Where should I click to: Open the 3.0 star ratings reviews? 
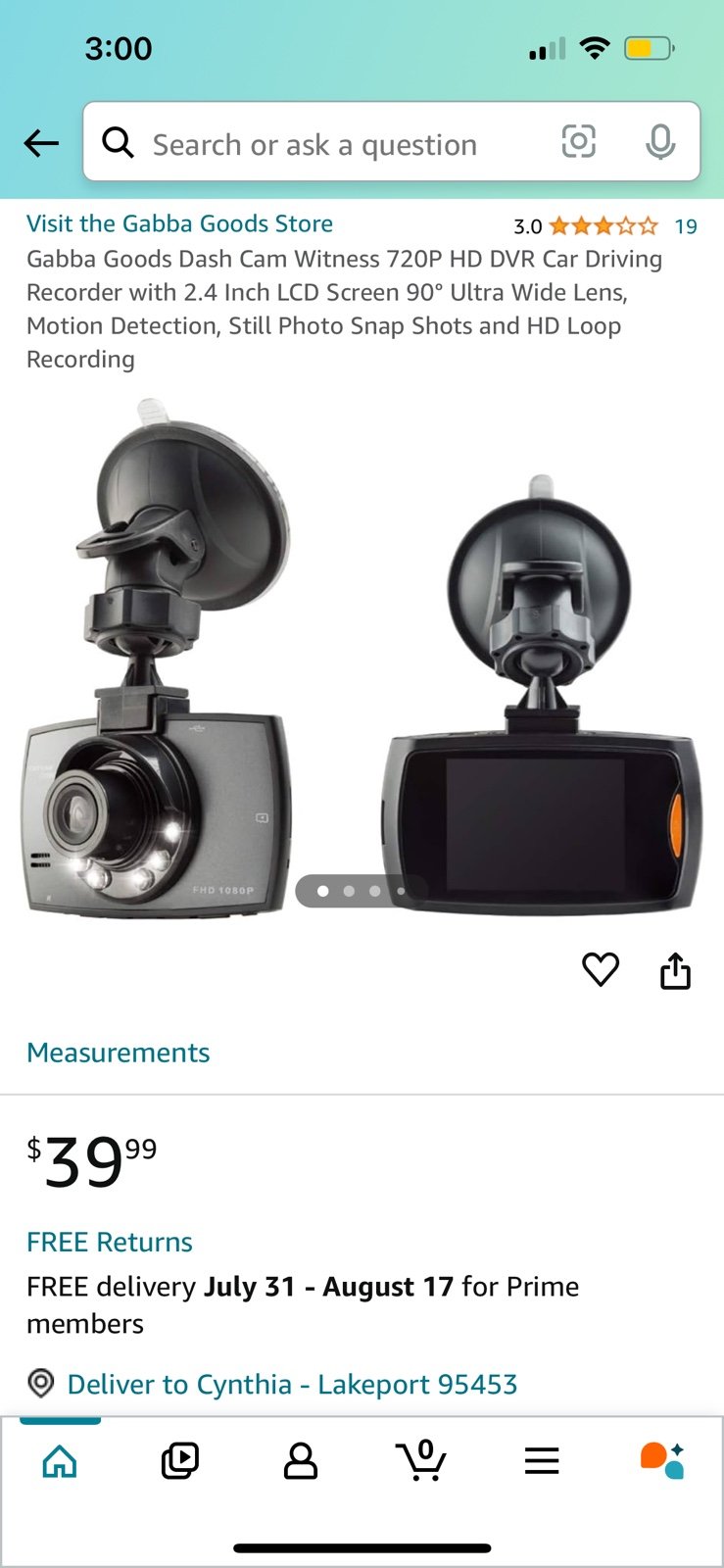(604, 226)
